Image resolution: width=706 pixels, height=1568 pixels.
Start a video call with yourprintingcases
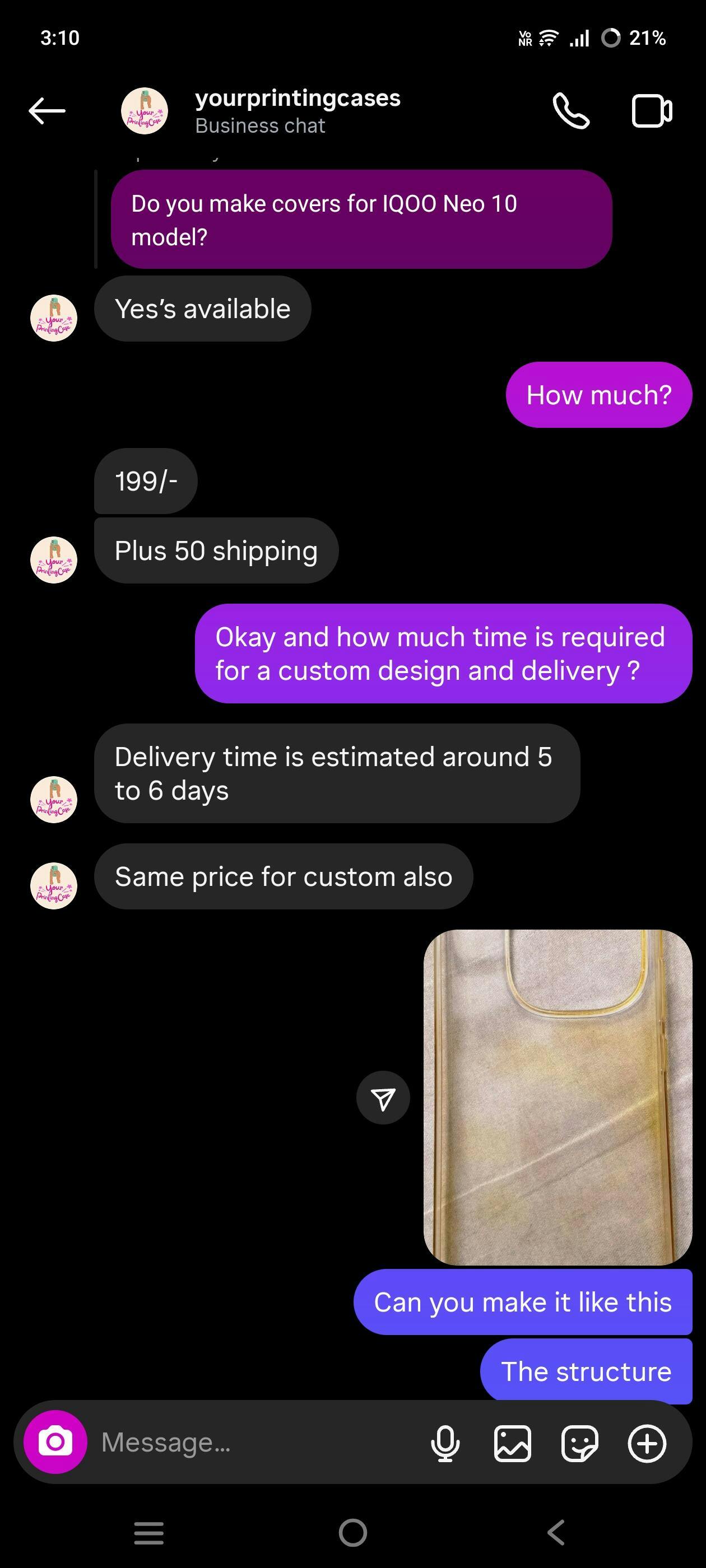[651, 111]
